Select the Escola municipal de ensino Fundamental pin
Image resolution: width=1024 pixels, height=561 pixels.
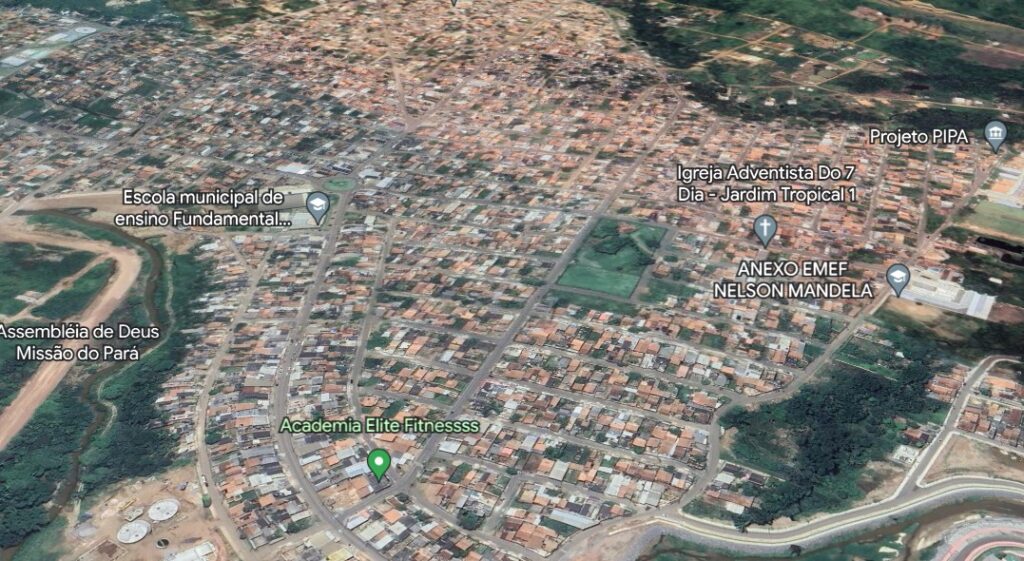[318, 206]
